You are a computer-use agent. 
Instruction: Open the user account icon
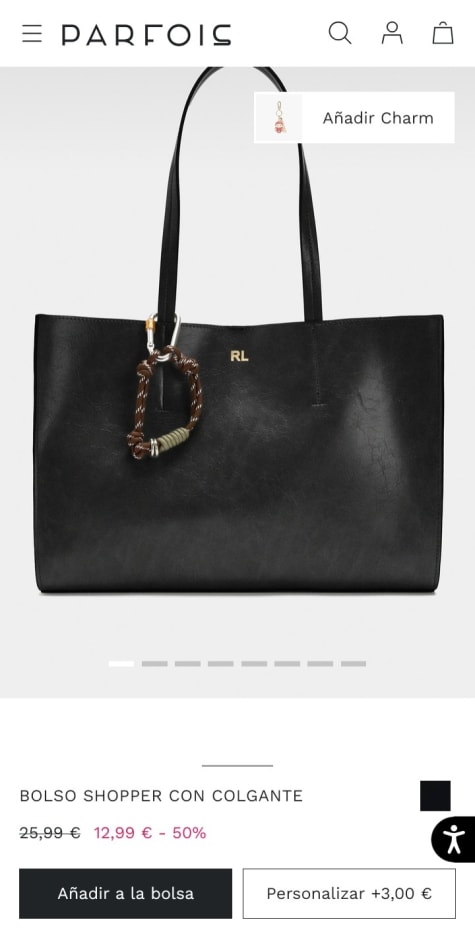click(x=392, y=33)
